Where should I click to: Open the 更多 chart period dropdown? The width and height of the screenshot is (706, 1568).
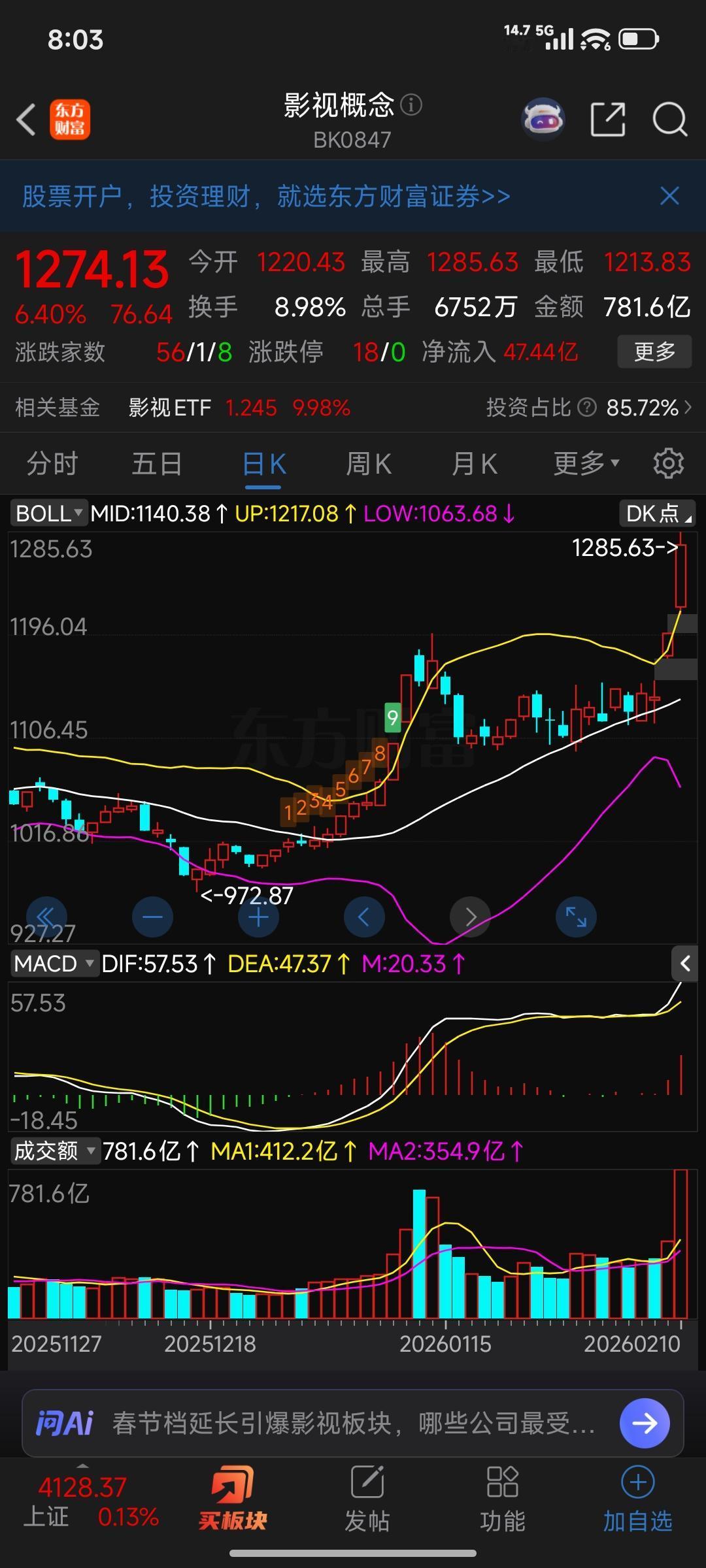(584, 463)
